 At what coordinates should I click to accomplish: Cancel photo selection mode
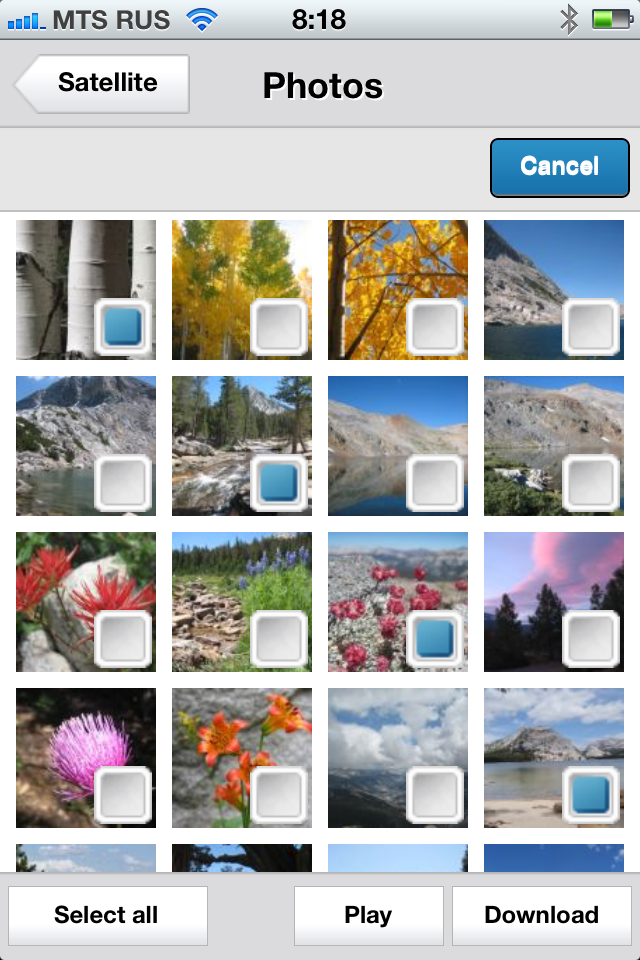click(559, 167)
